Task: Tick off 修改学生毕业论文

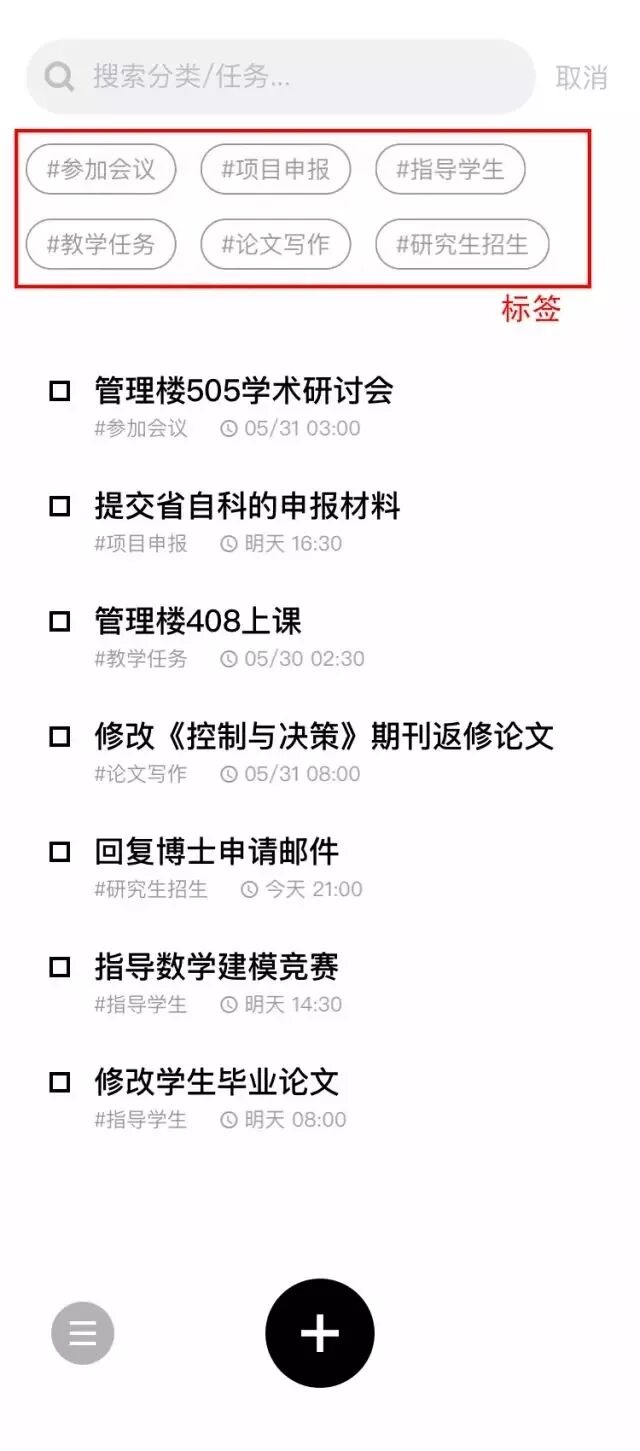Action: click(60, 1082)
